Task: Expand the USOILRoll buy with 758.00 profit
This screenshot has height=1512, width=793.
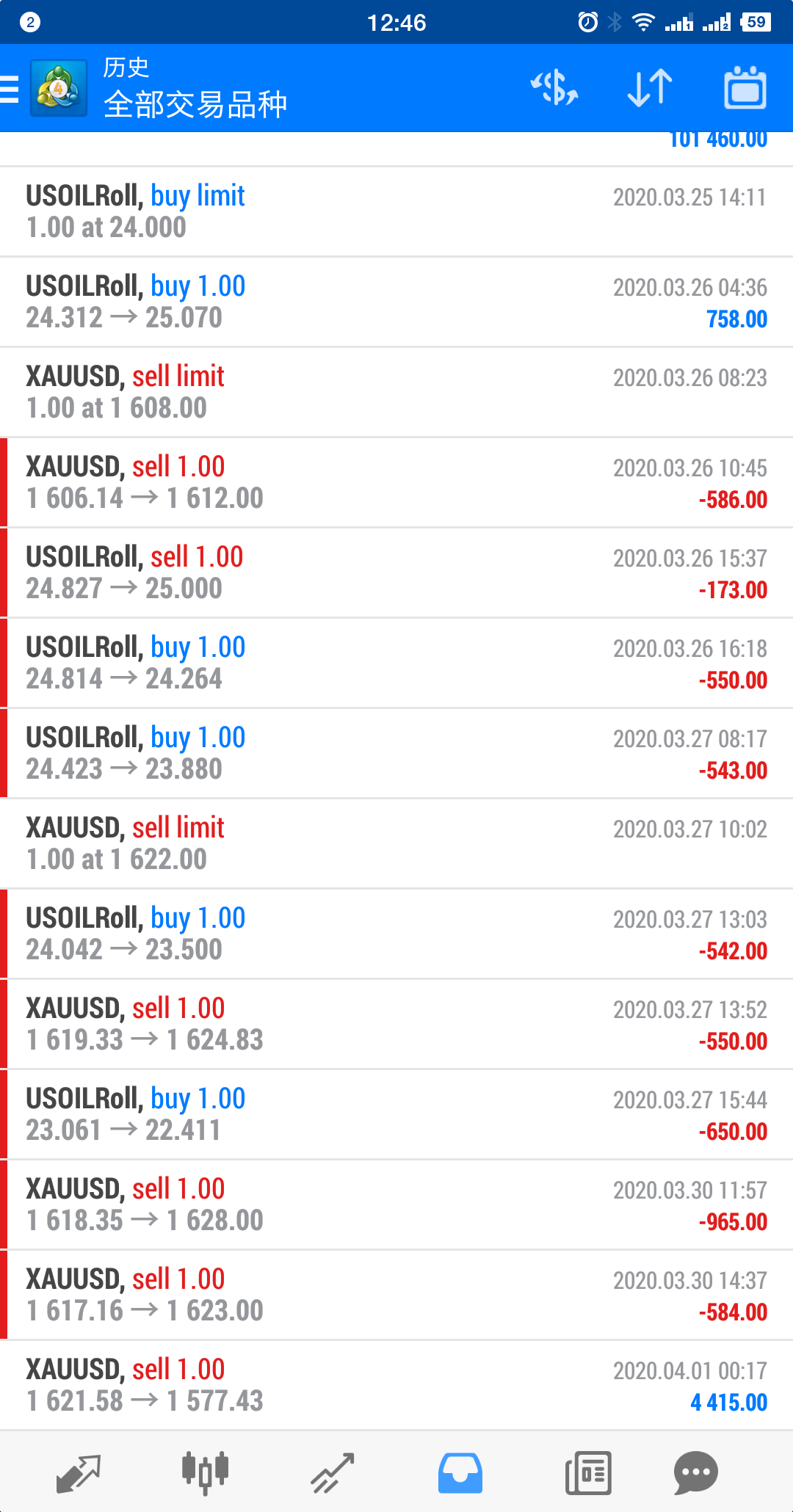Action: point(396,302)
